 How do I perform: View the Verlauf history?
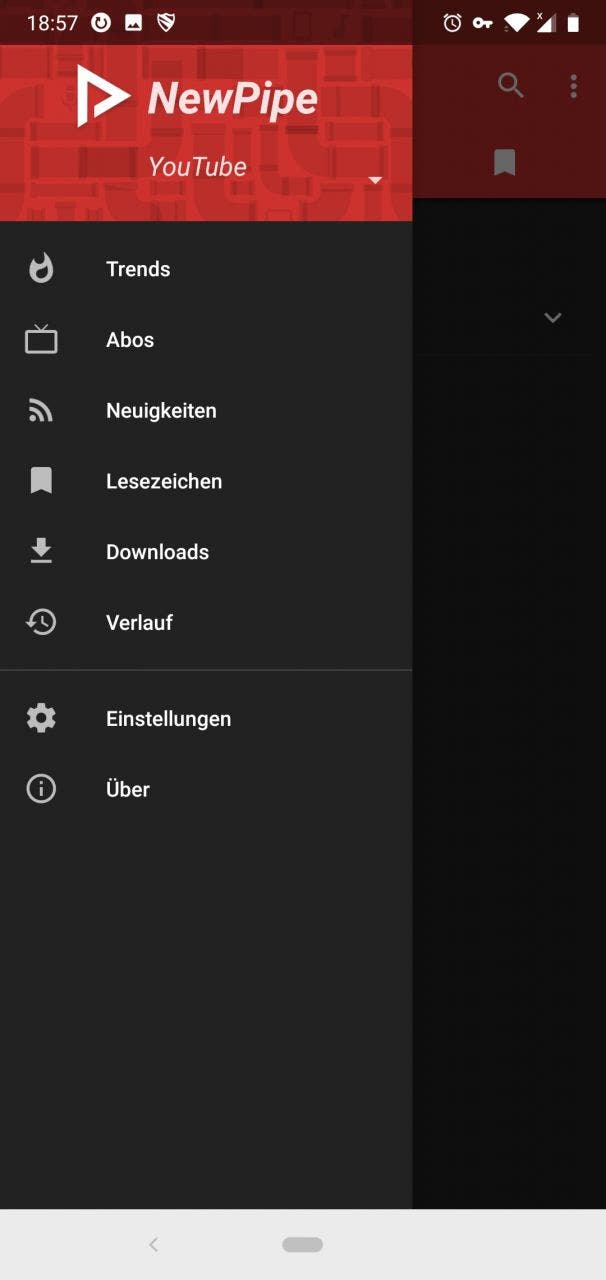pos(206,622)
